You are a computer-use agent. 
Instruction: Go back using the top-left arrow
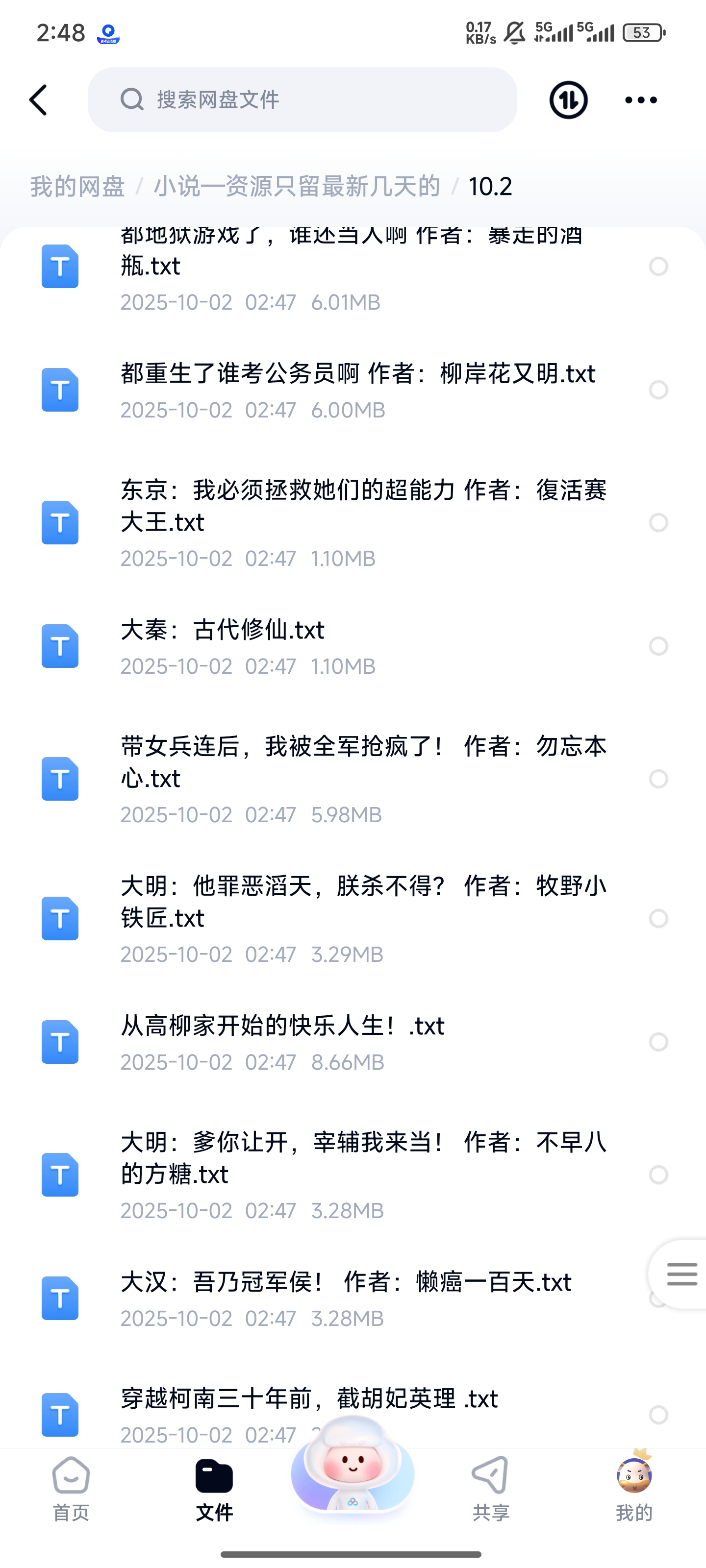[x=38, y=100]
